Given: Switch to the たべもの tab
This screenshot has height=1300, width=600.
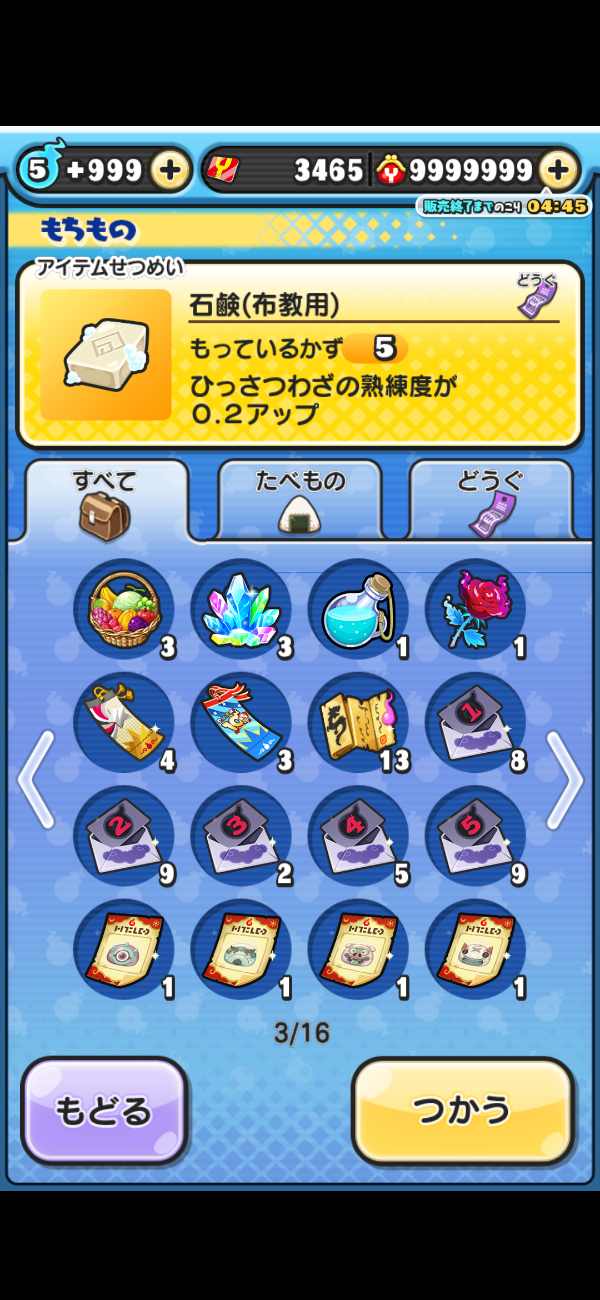Looking at the screenshot, I should (x=299, y=499).
